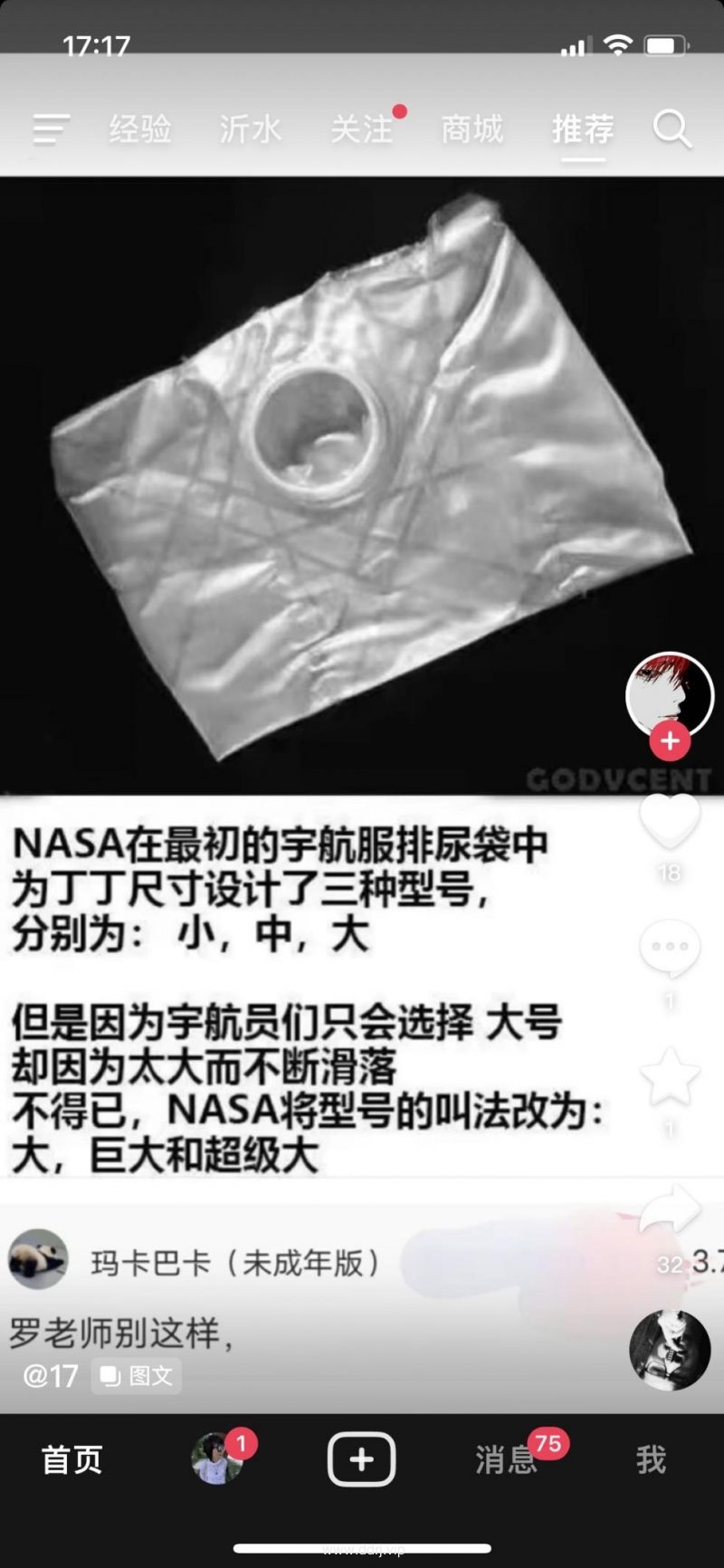This screenshot has width=724, height=1568.
Task: Open the friend avatar tab with badge
Action: tap(217, 1458)
